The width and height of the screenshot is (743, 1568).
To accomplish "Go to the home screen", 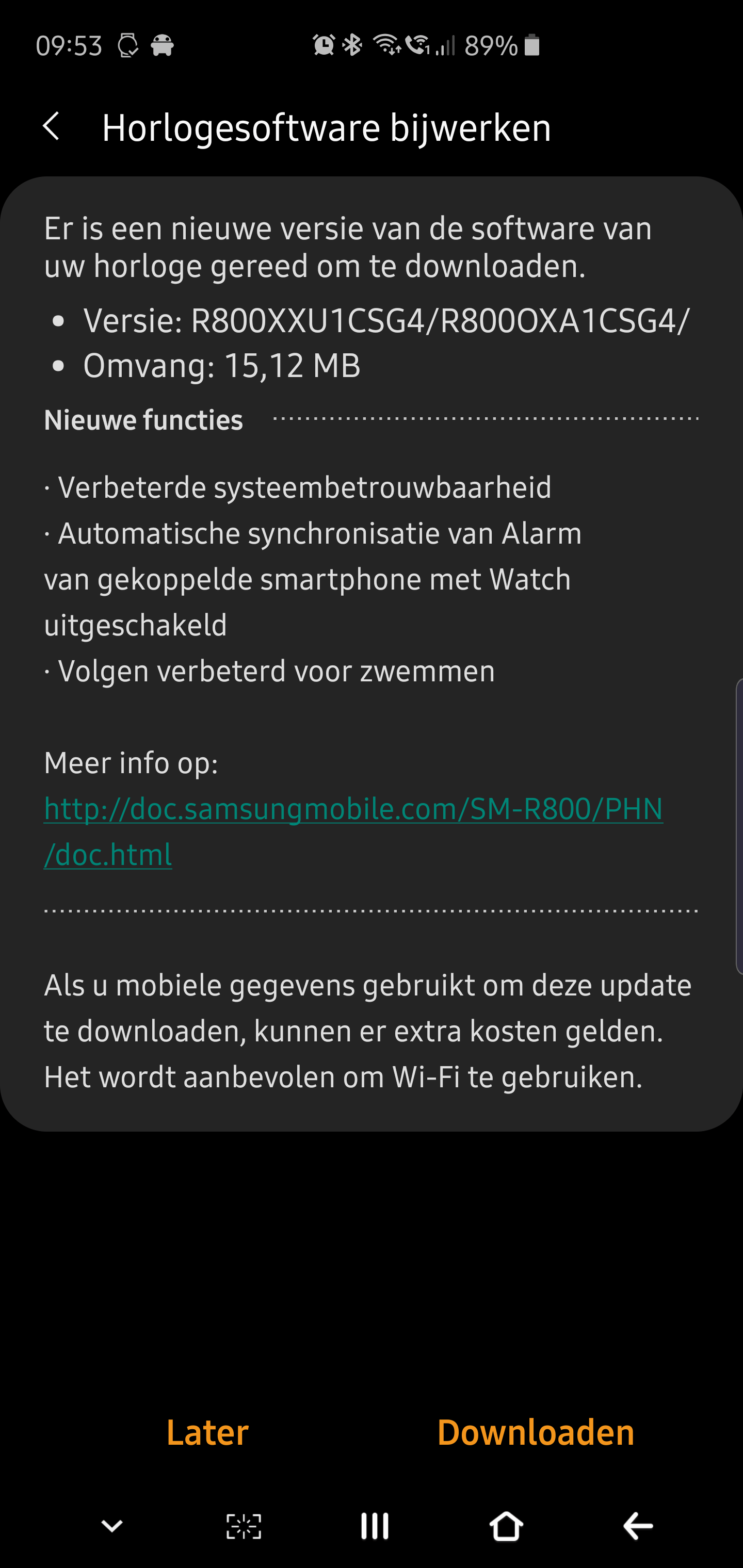I will pyautogui.click(x=506, y=1526).
